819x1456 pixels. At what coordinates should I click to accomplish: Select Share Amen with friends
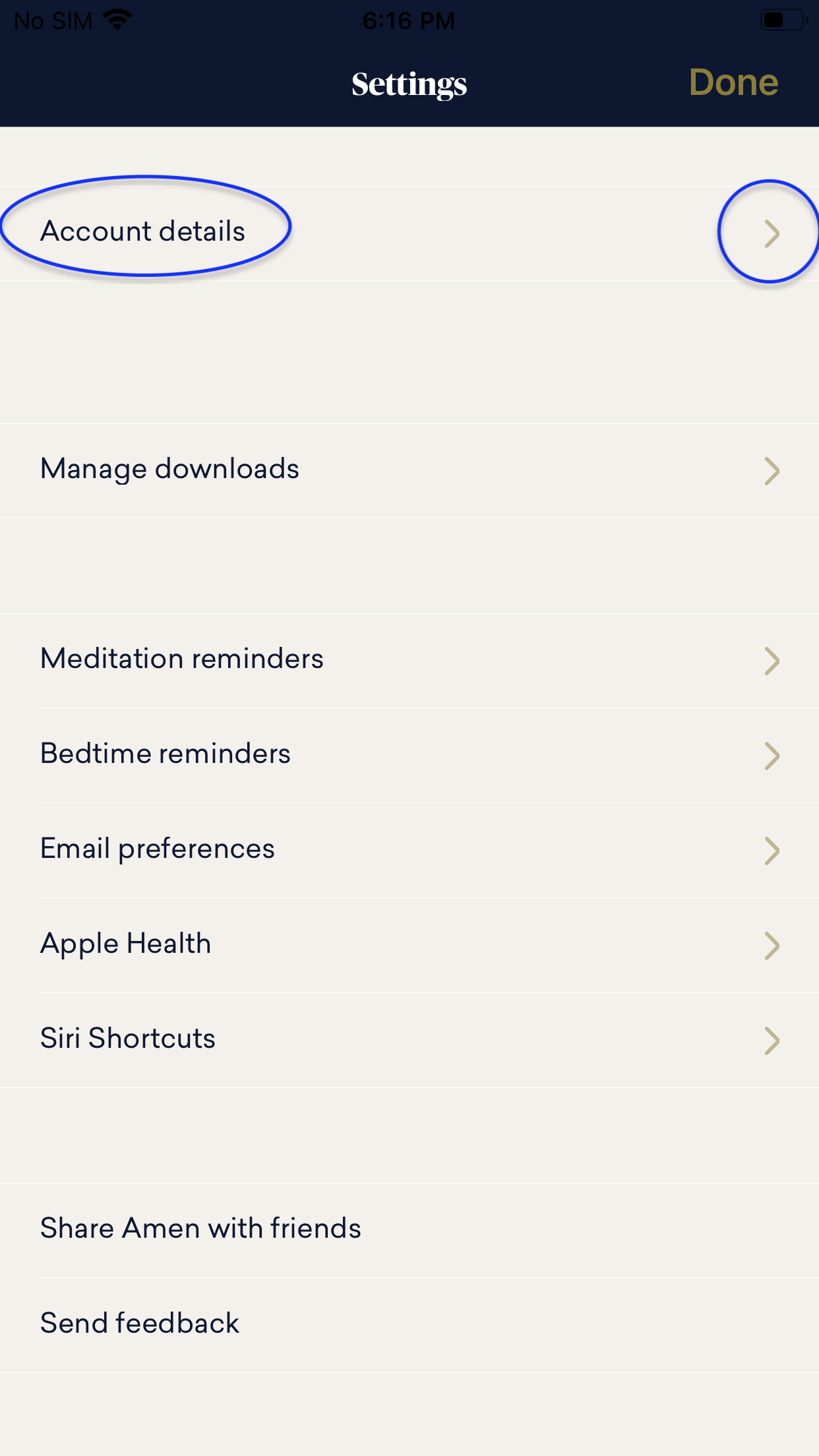click(x=200, y=1228)
